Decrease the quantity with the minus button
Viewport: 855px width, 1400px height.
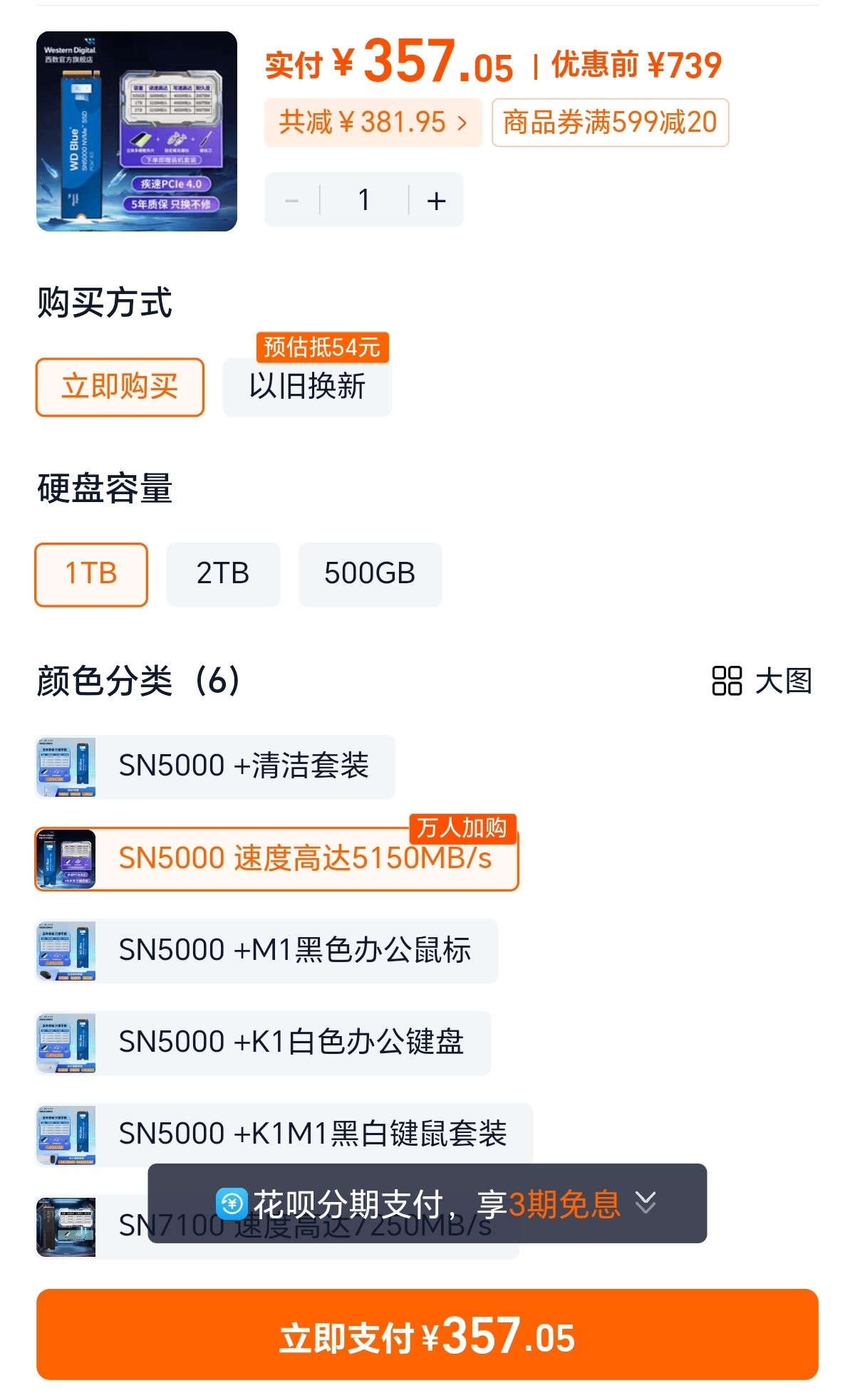coord(291,200)
